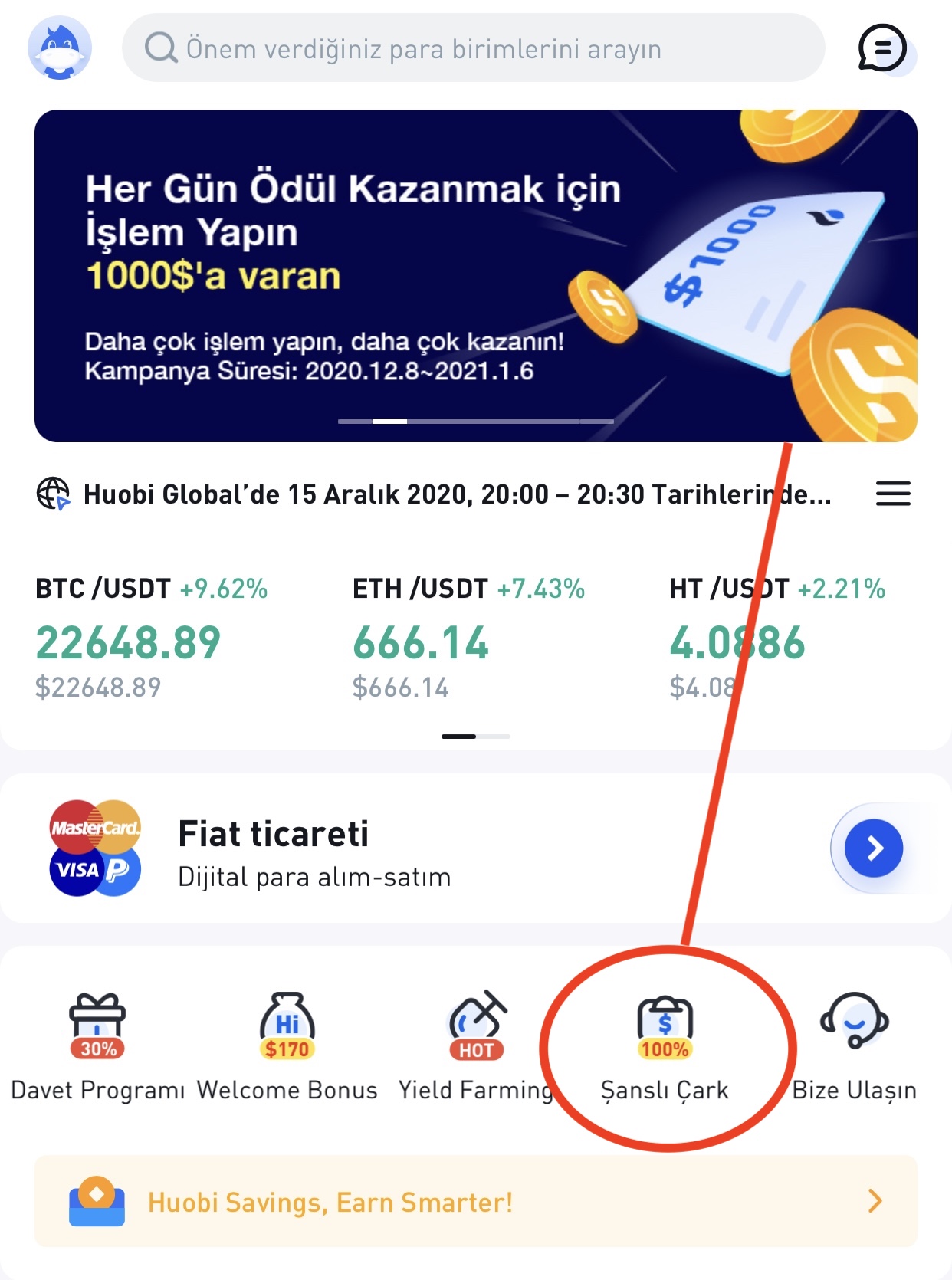Image resolution: width=952 pixels, height=1280 pixels.
Task: Open Fiat ticareti with the arrow button
Action: [x=874, y=848]
